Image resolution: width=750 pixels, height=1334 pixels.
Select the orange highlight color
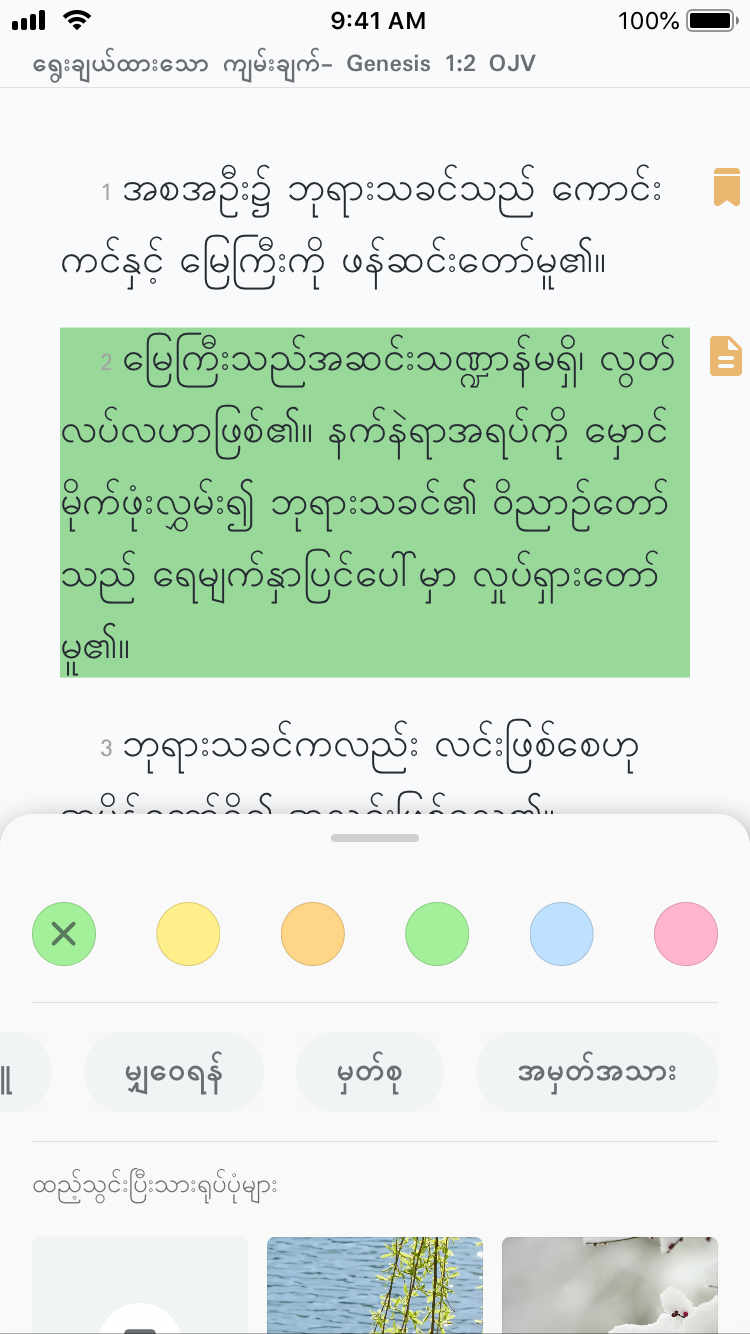[313, 934]
